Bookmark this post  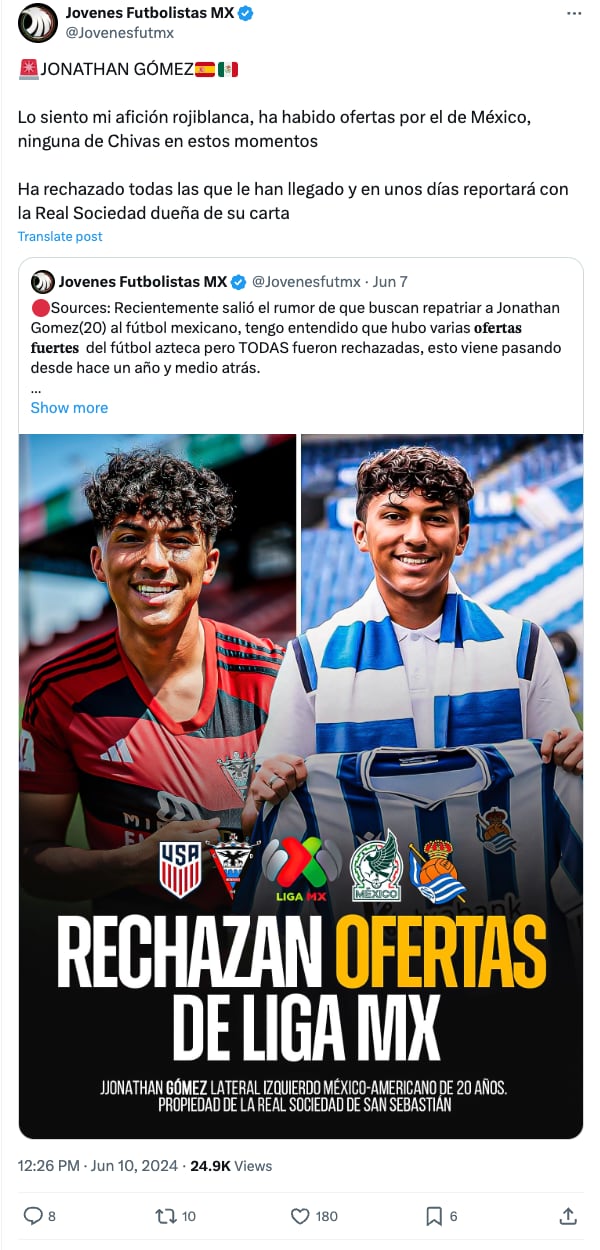434,1216
